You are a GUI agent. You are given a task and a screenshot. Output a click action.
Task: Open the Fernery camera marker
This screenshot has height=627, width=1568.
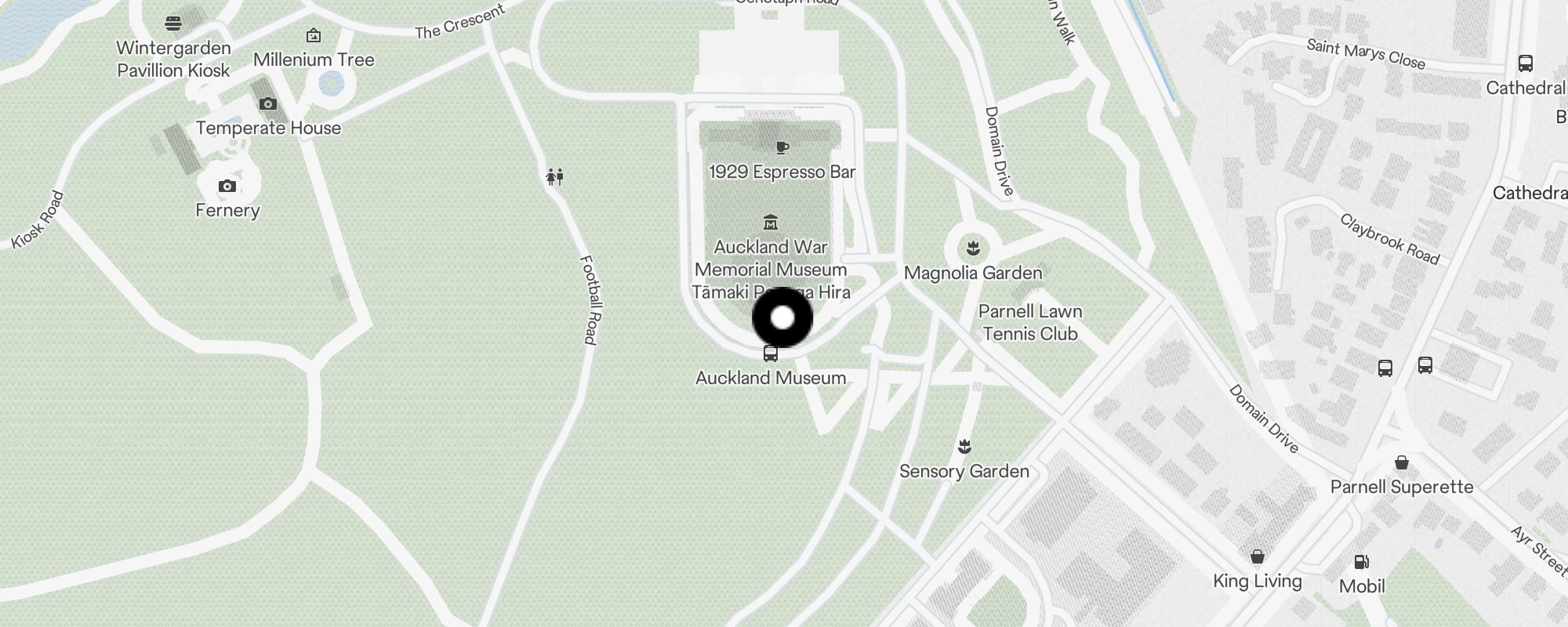click(227, 187)
